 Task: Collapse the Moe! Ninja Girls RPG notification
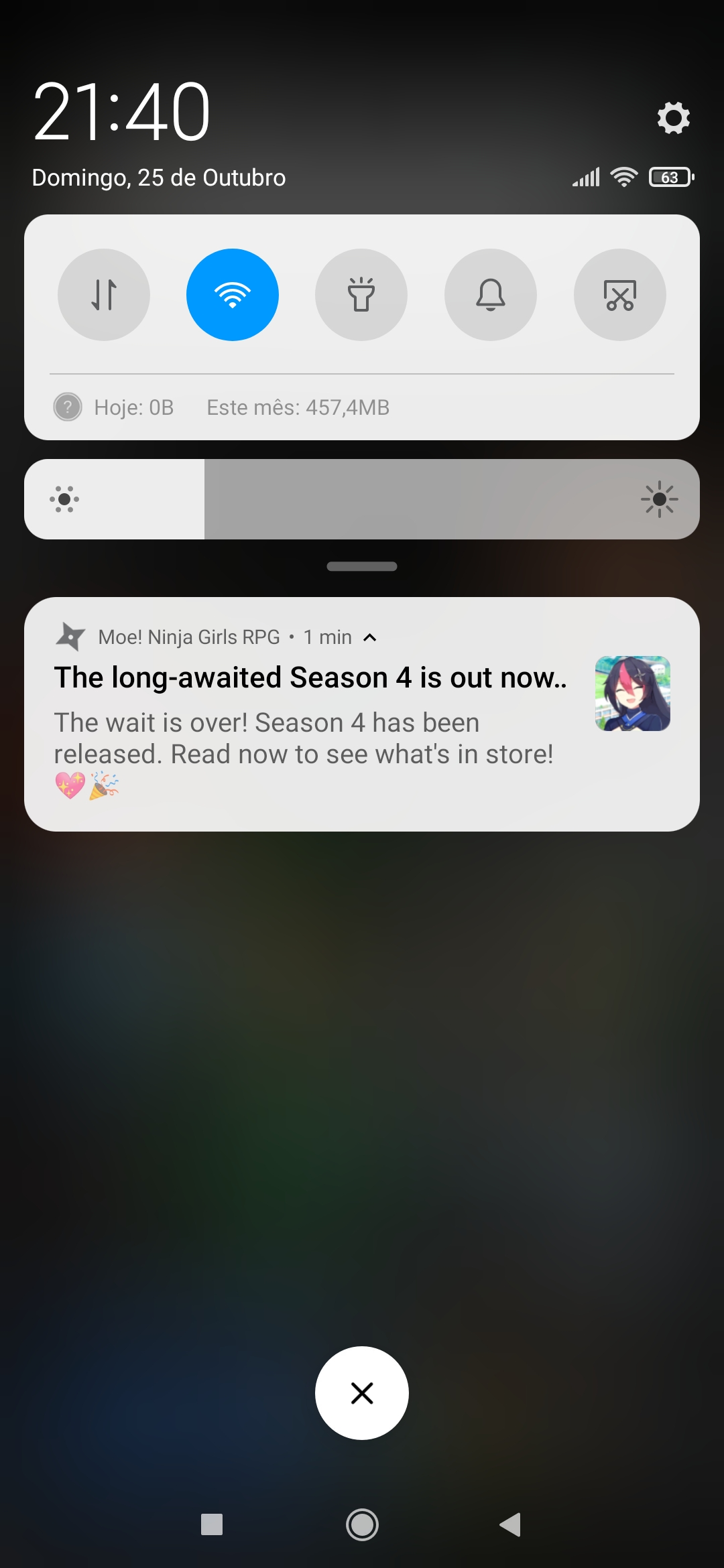(x=370, y=637)
